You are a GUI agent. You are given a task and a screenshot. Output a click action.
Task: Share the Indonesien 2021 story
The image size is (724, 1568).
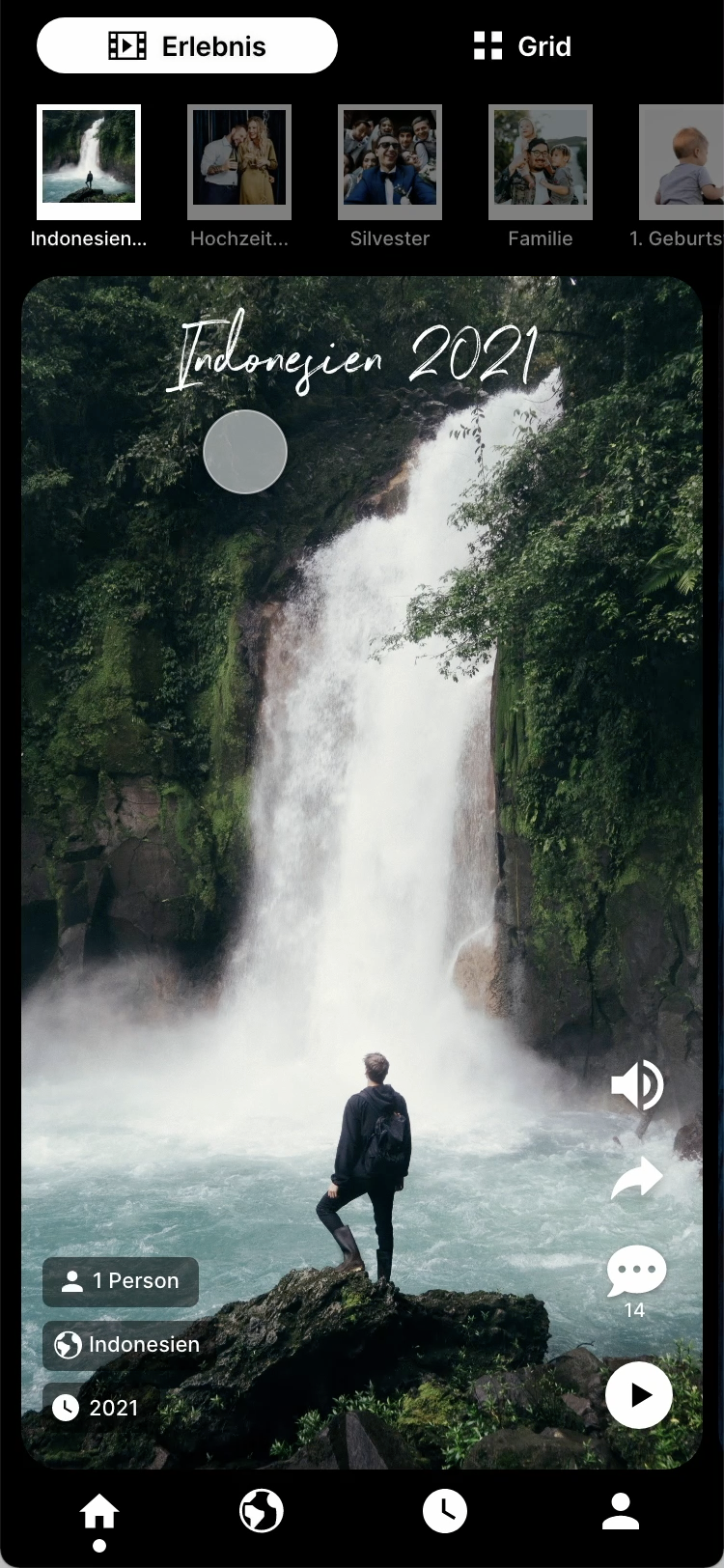coord(637,1178)
